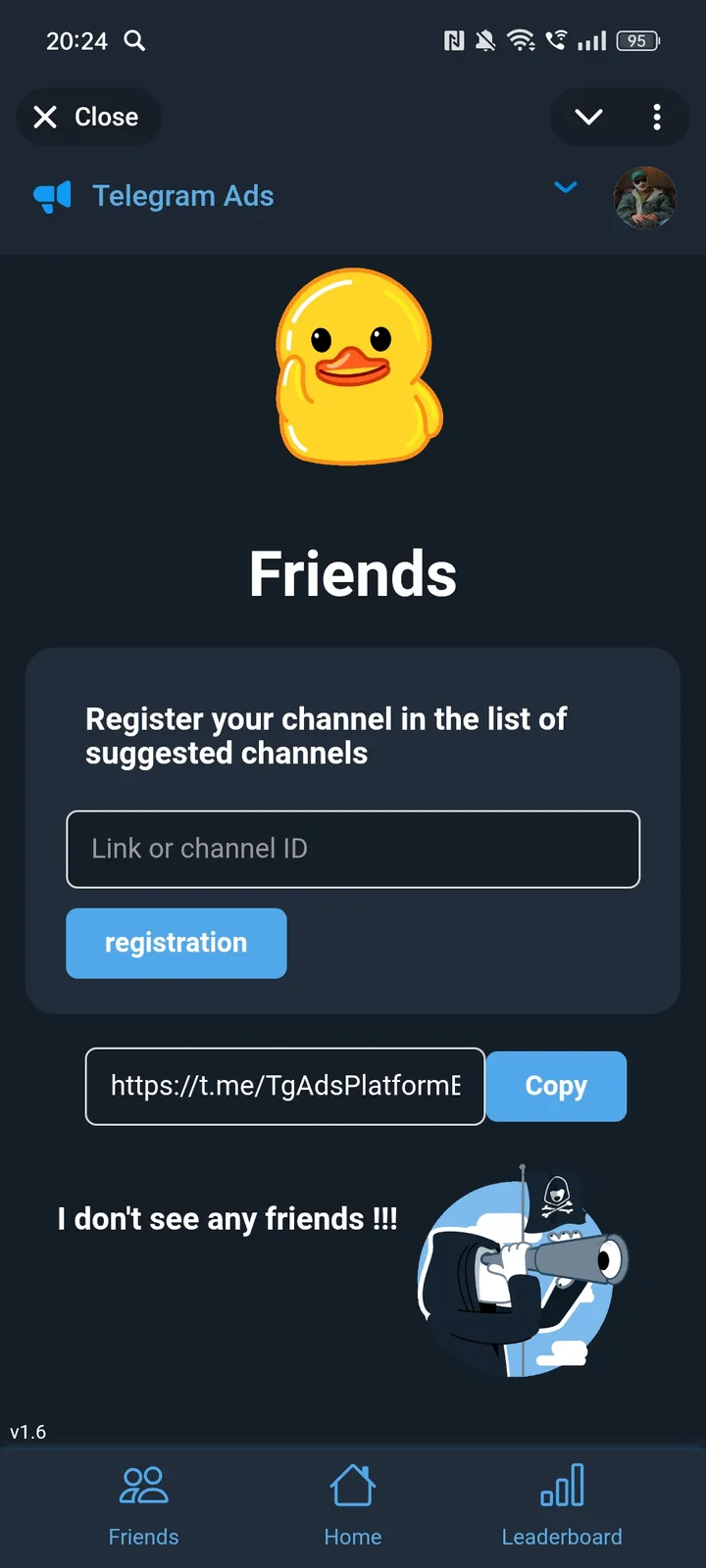Expand the Telegram Ads bot dropdown chevron

coord(566,187)
